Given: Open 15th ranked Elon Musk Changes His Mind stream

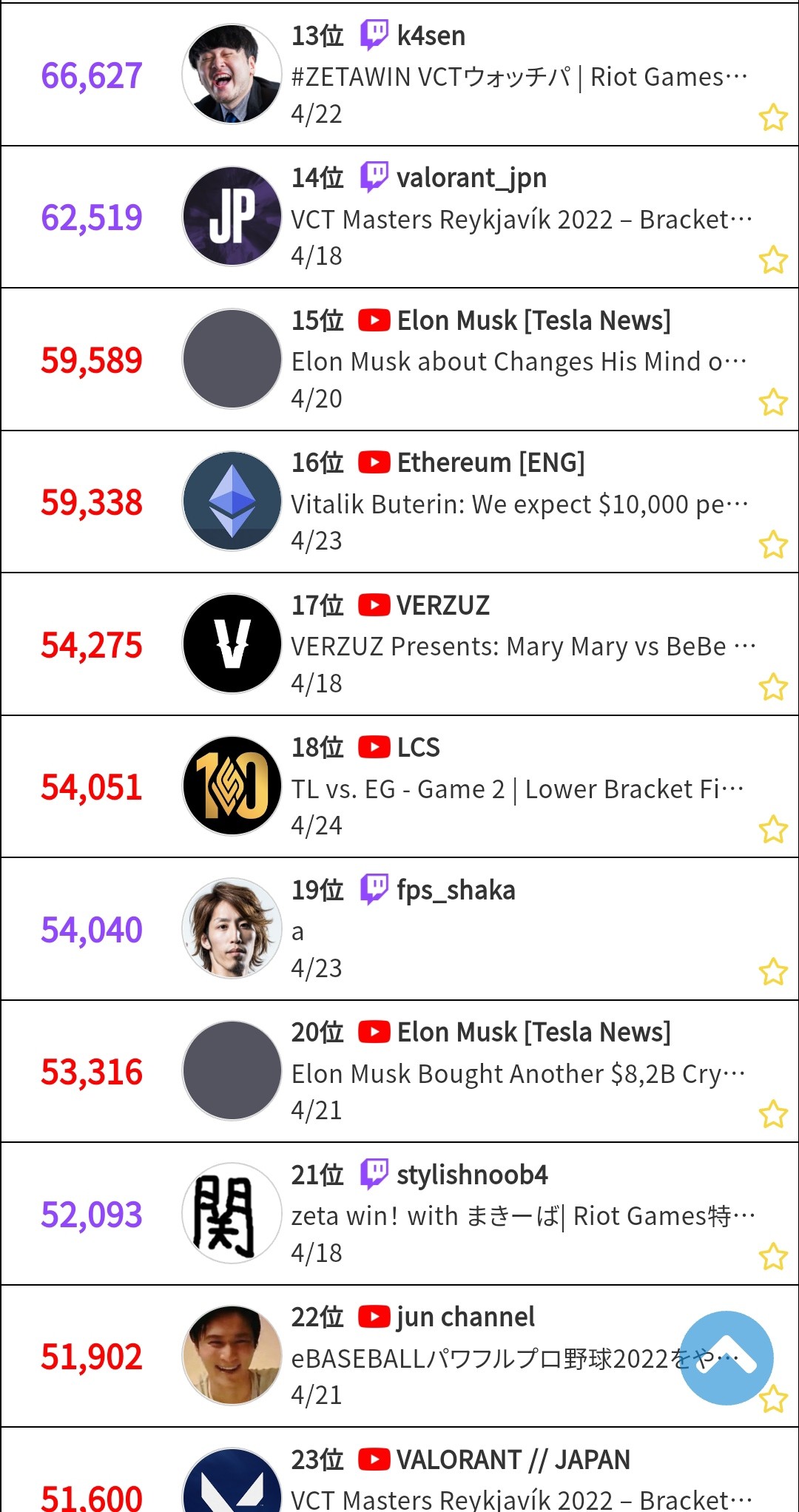Looking at the screenshot, I should (518, 362).
